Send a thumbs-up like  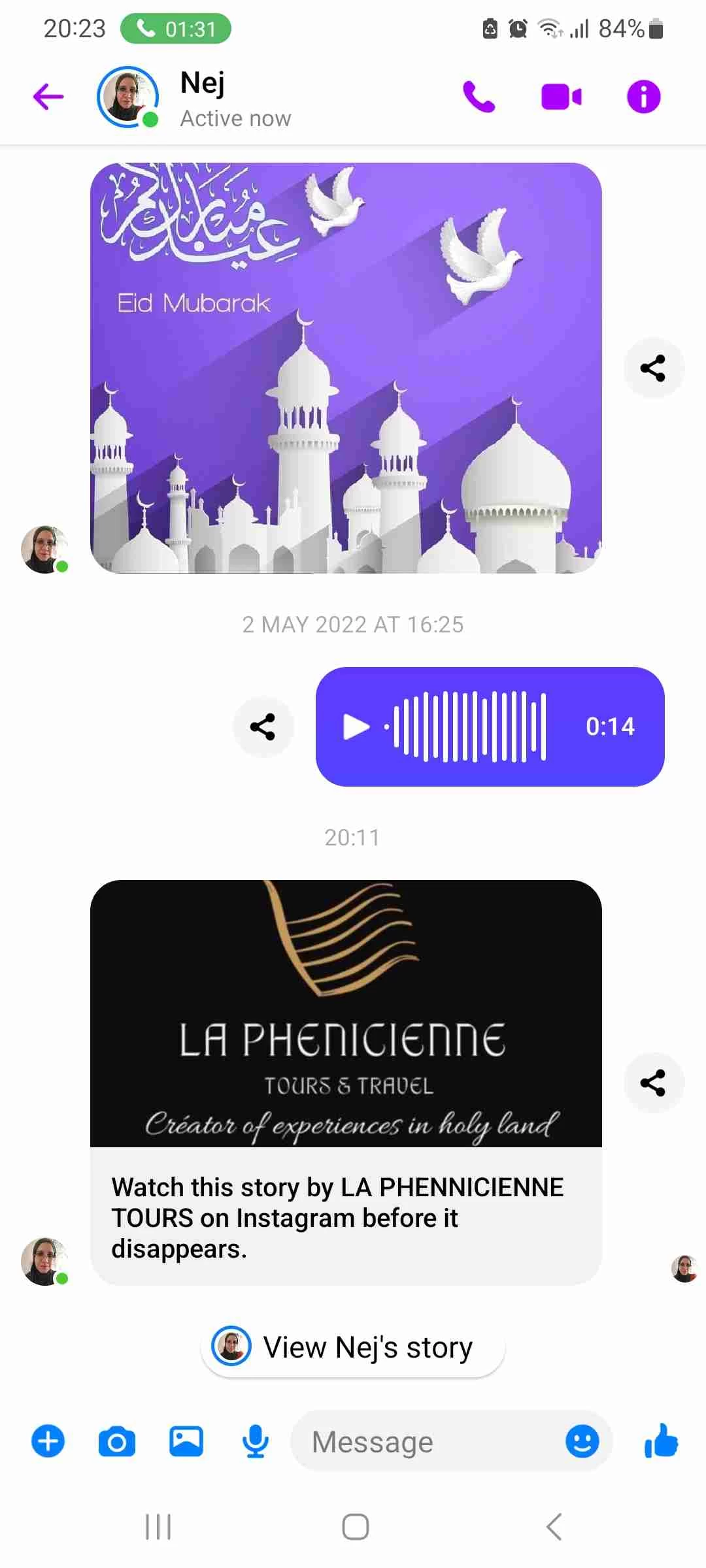pyautogui.click(x=661, y=1441)
